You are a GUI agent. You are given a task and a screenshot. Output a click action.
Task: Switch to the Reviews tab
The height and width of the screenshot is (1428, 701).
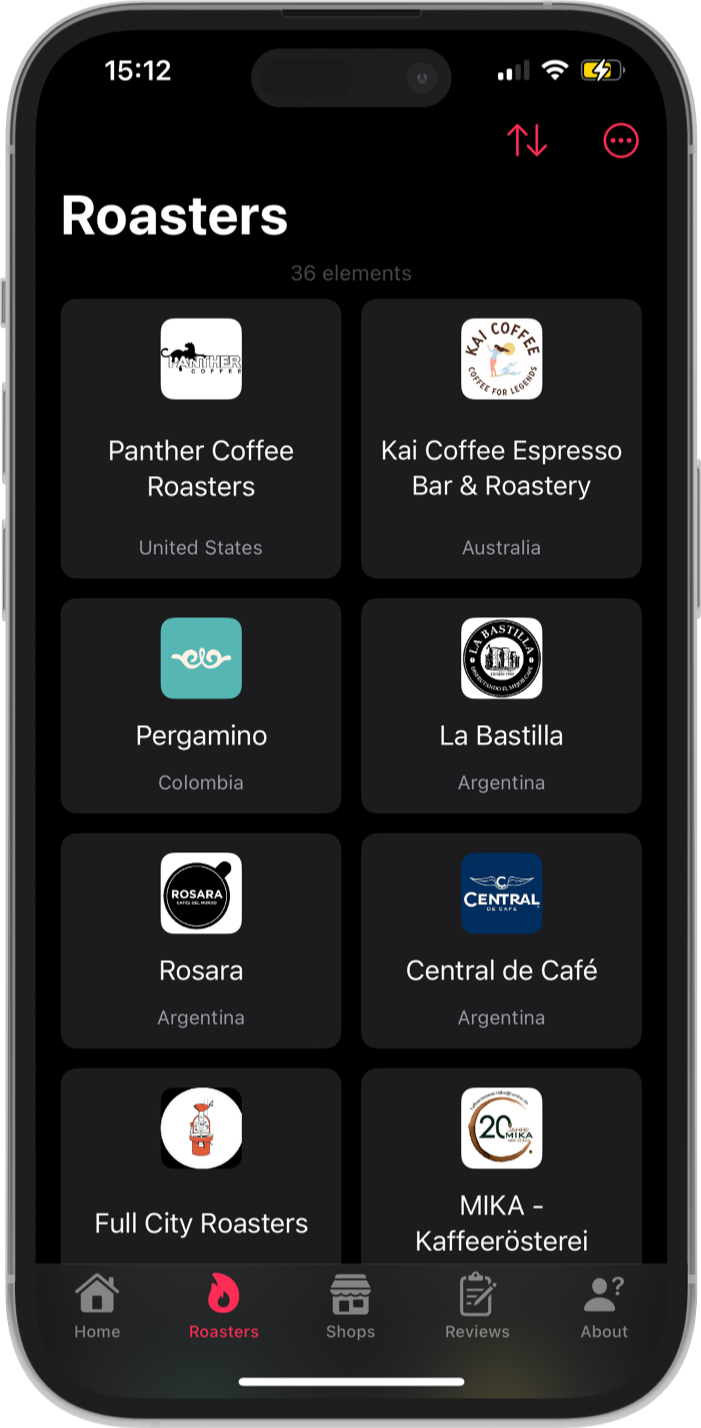coord(477,1306)
